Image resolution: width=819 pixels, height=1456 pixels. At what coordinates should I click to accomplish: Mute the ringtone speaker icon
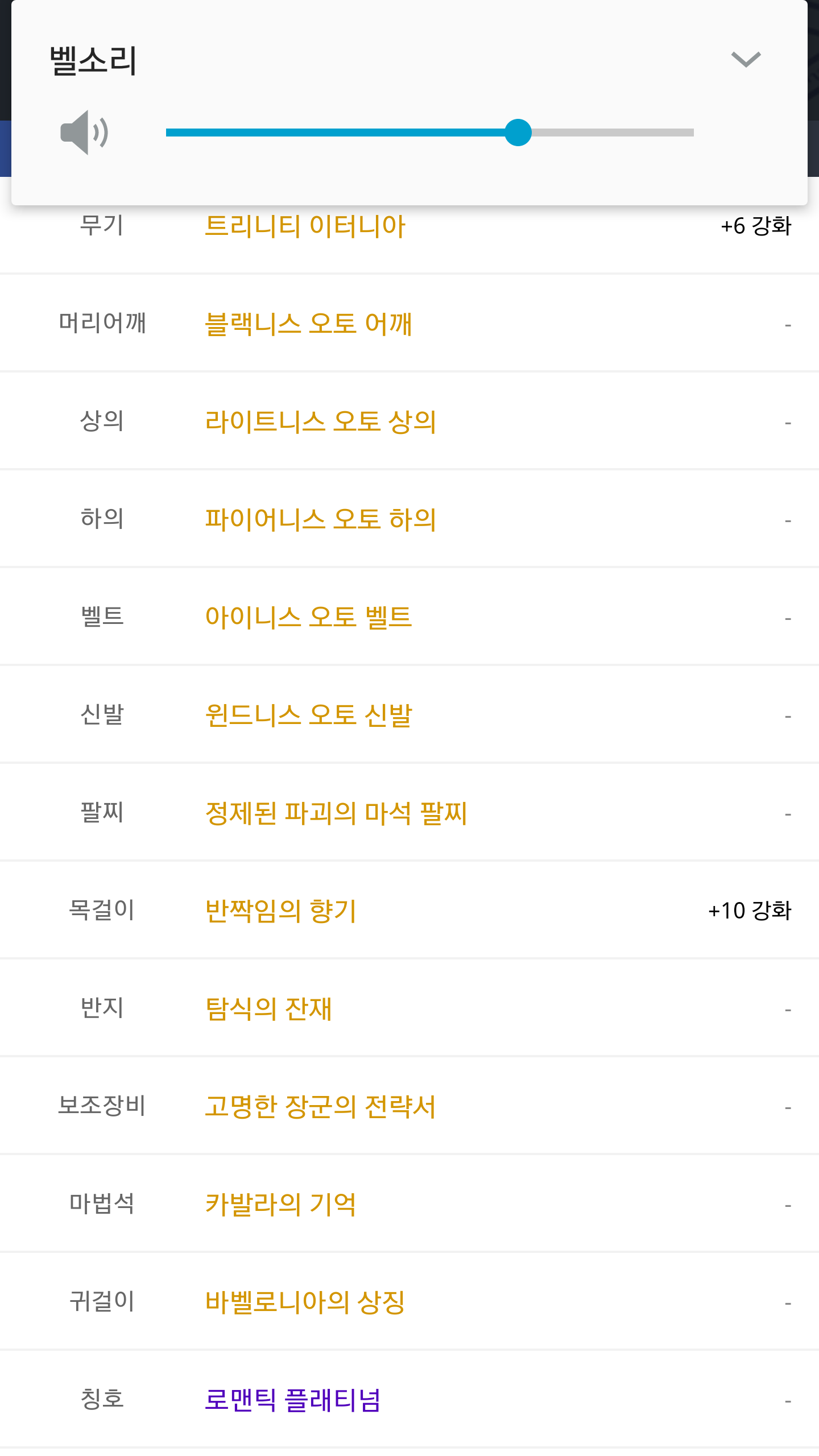[x=84, y=133]
